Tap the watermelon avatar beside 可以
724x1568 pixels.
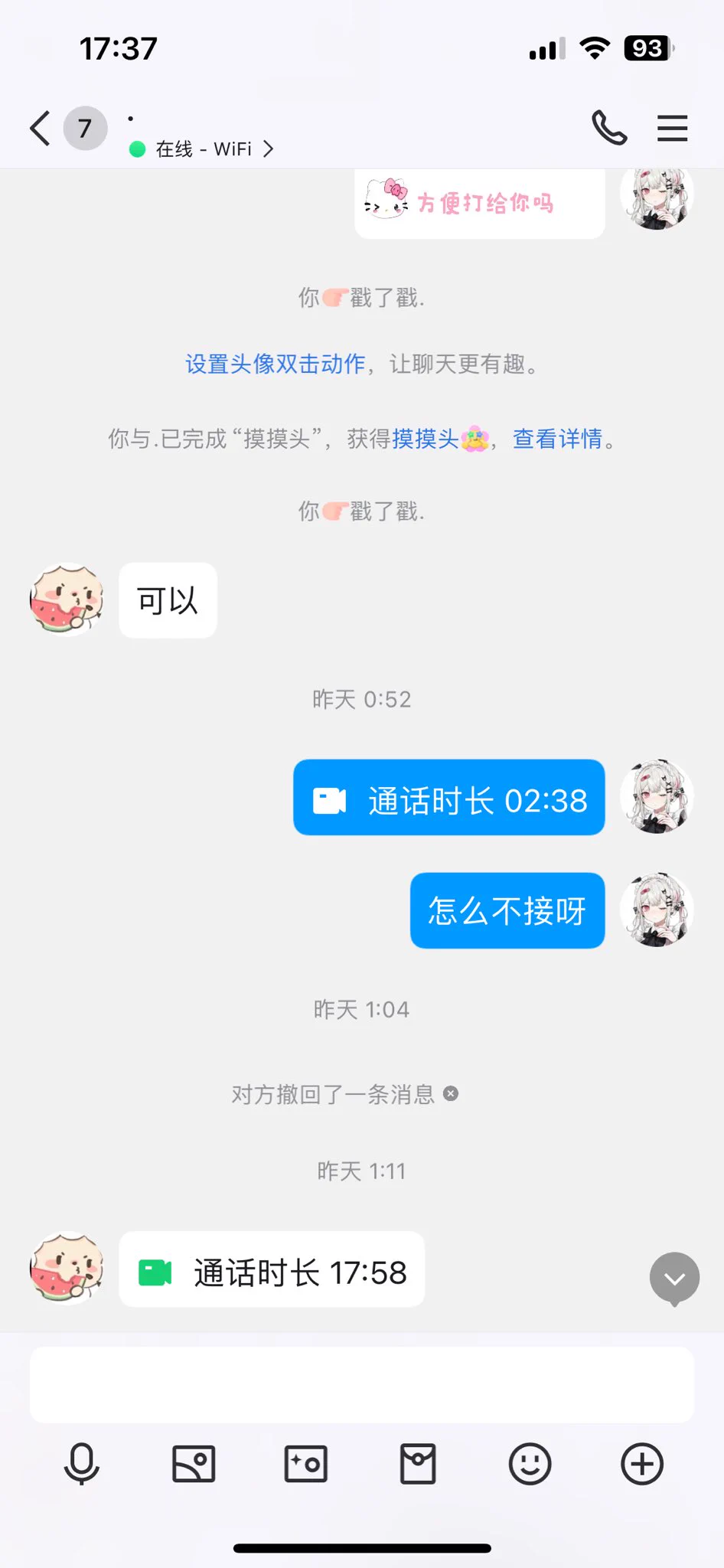point(67,599)
